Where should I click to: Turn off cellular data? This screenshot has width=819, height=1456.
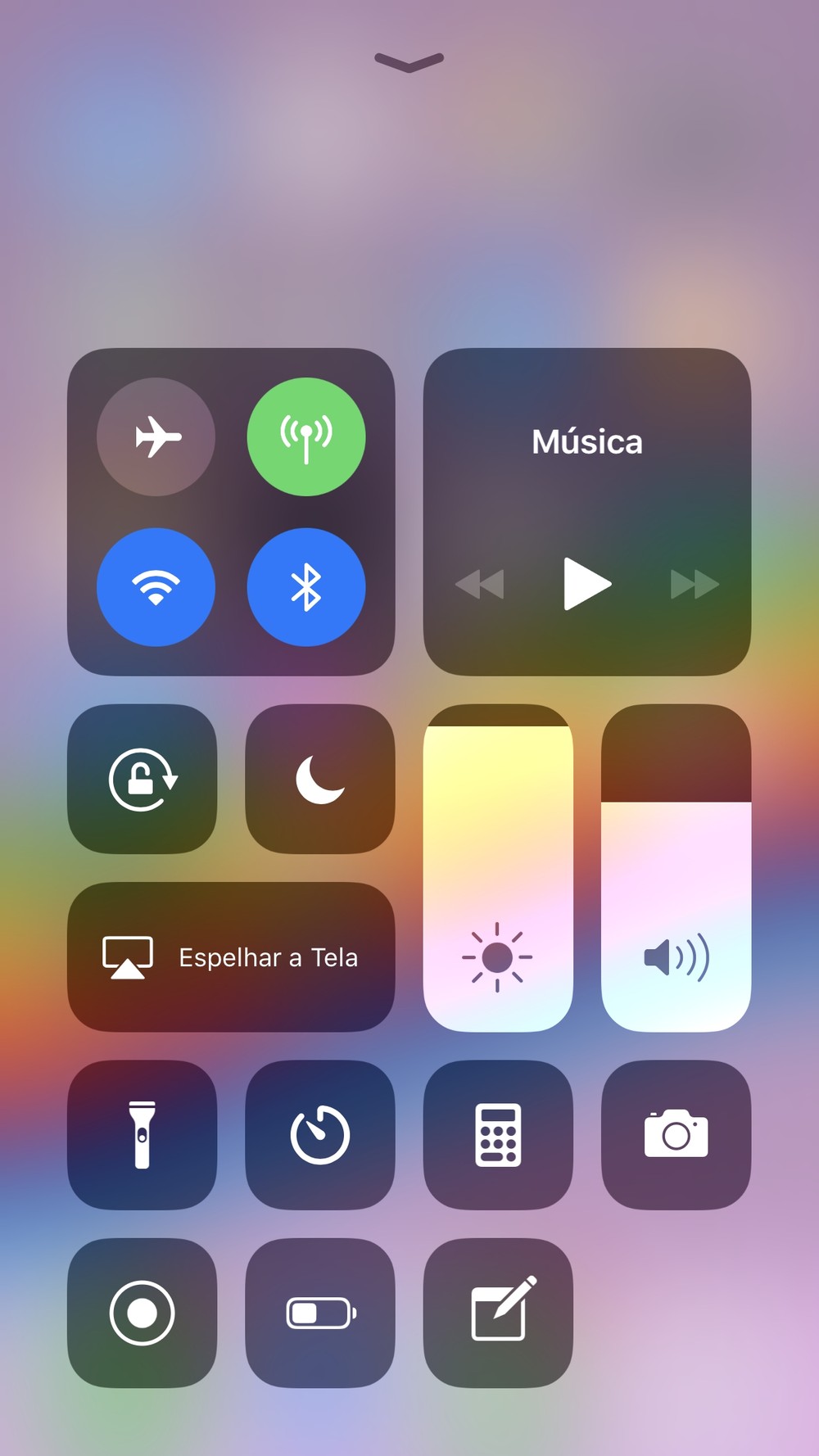click(x=306, y=436)
